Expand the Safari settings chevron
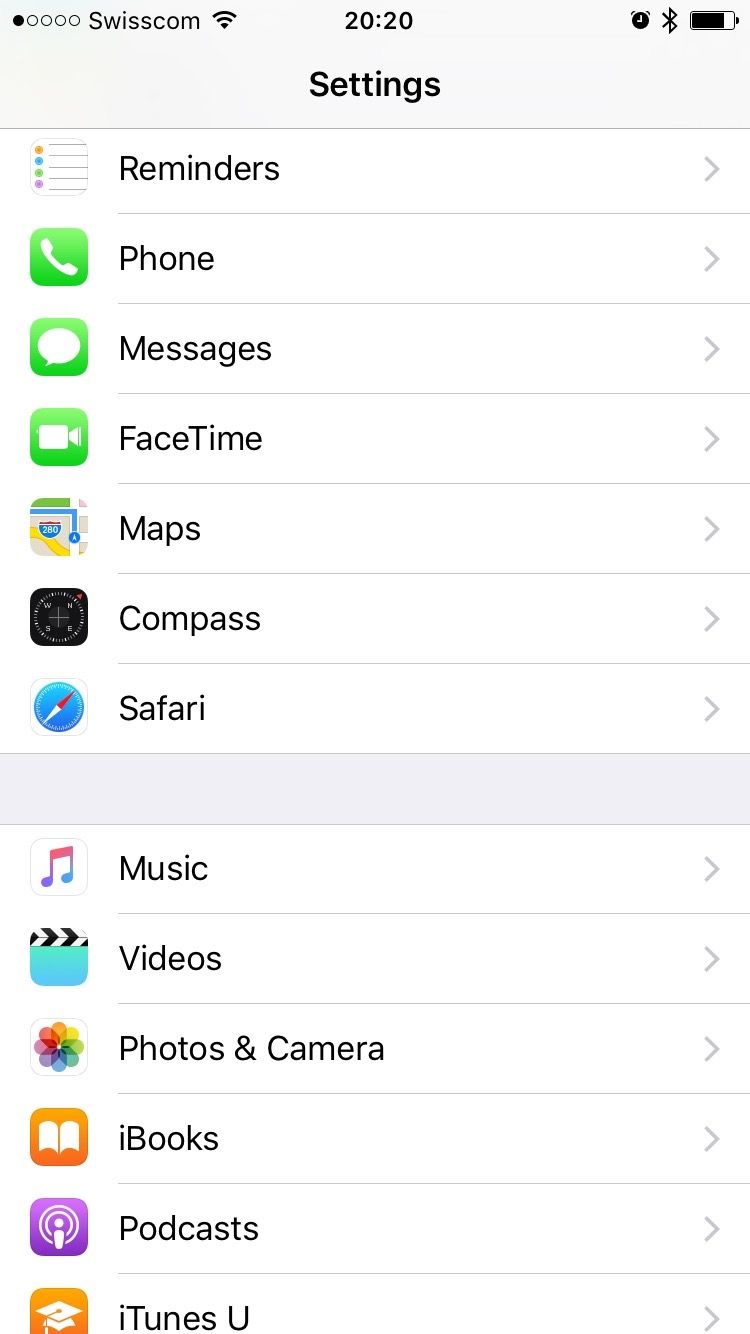This screenshot has width=750, height=1334. (711, 708)
